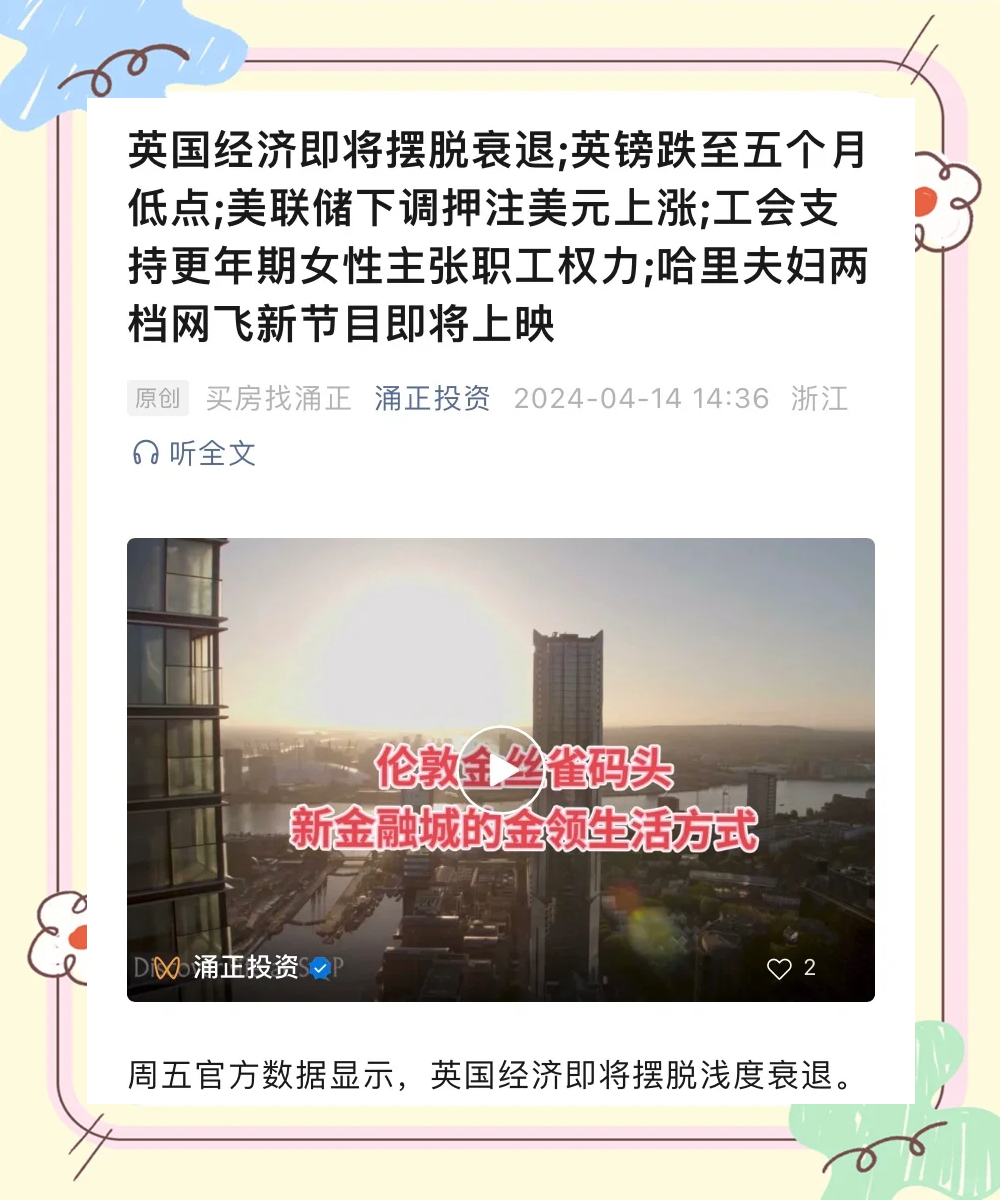
Task: Tap the author name 买房找涌正
Action: (277, 398)
